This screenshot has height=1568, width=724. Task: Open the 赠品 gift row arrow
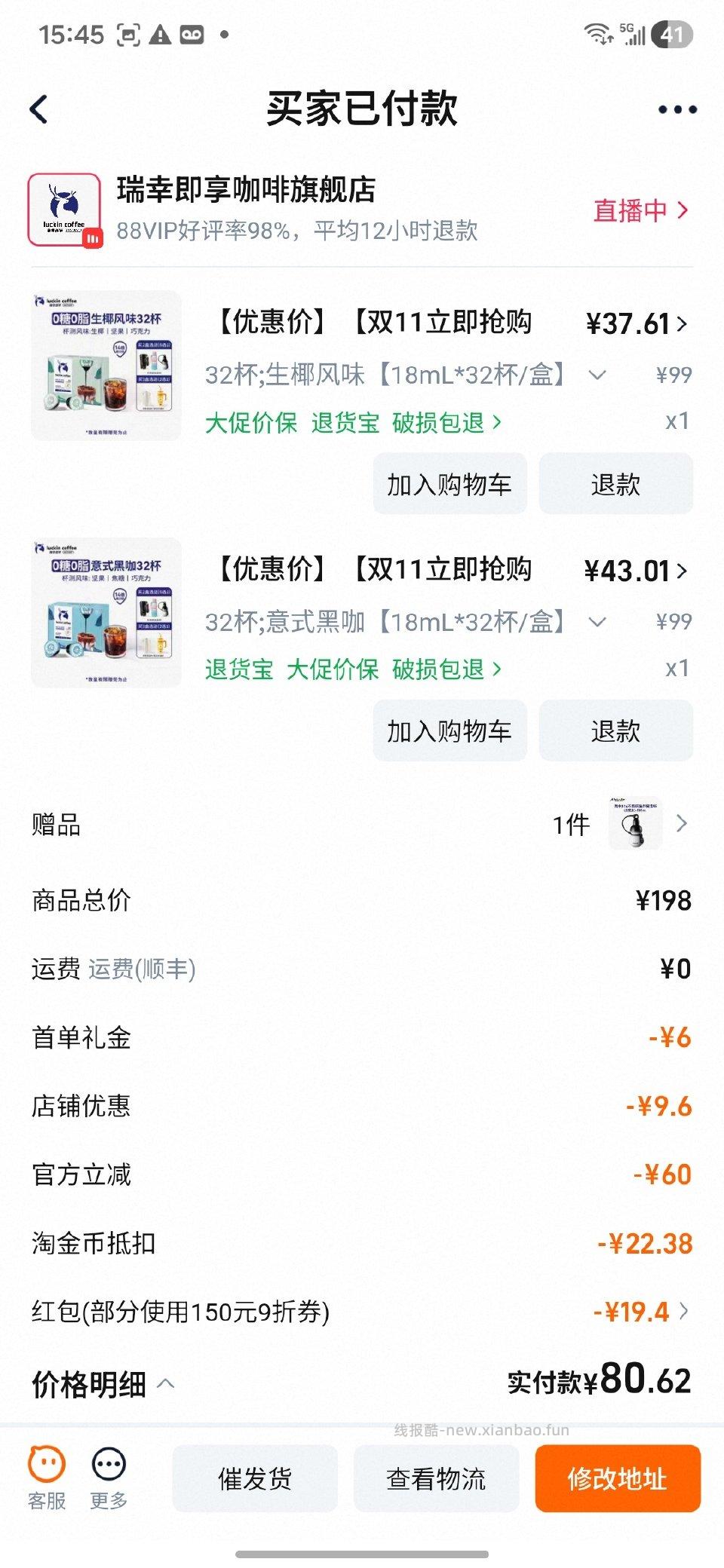[681, 825]
